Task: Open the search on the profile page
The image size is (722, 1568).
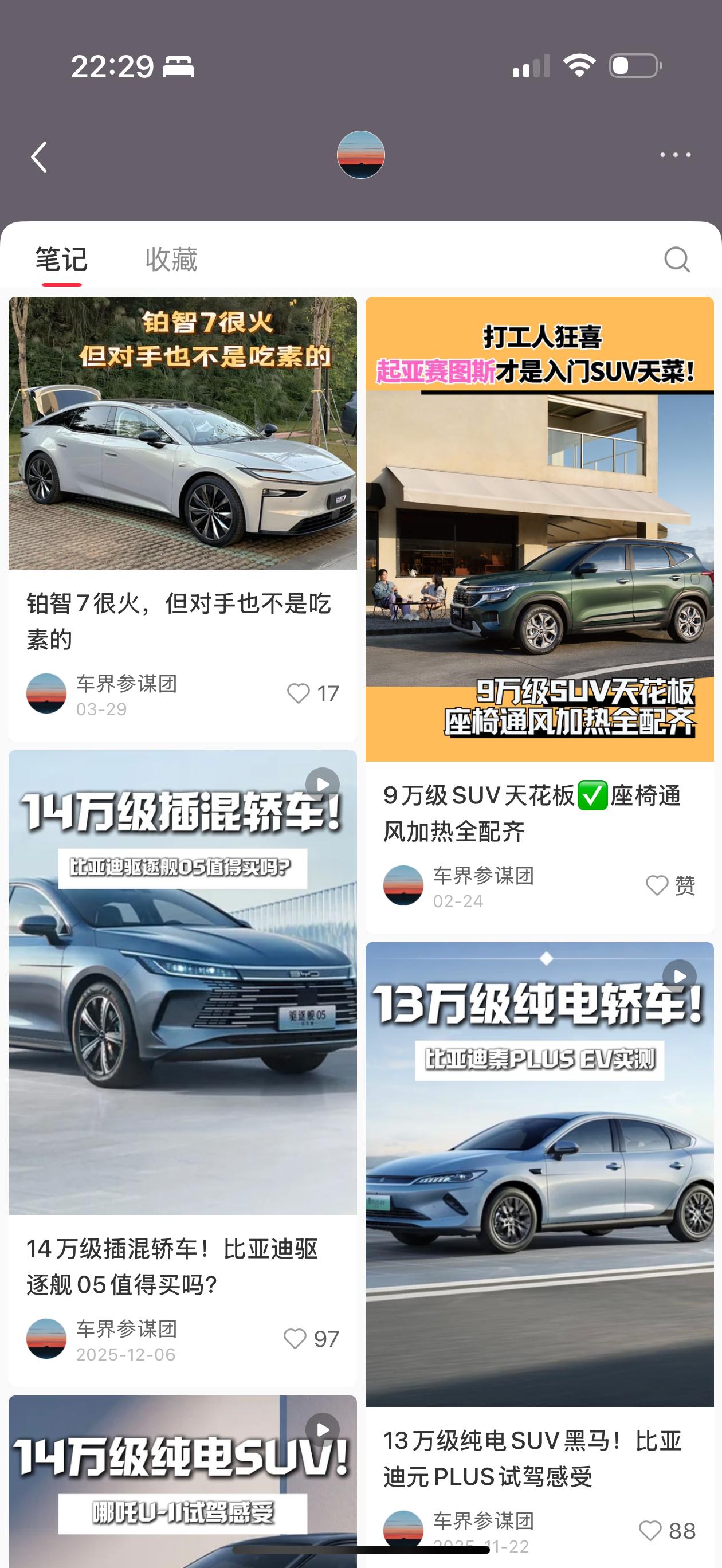Action: (677, 259)
